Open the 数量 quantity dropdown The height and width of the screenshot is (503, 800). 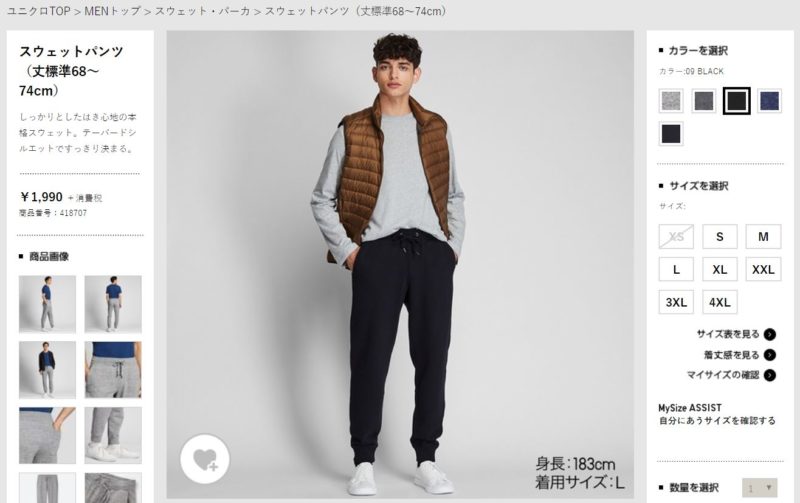(x=760, y=488)
